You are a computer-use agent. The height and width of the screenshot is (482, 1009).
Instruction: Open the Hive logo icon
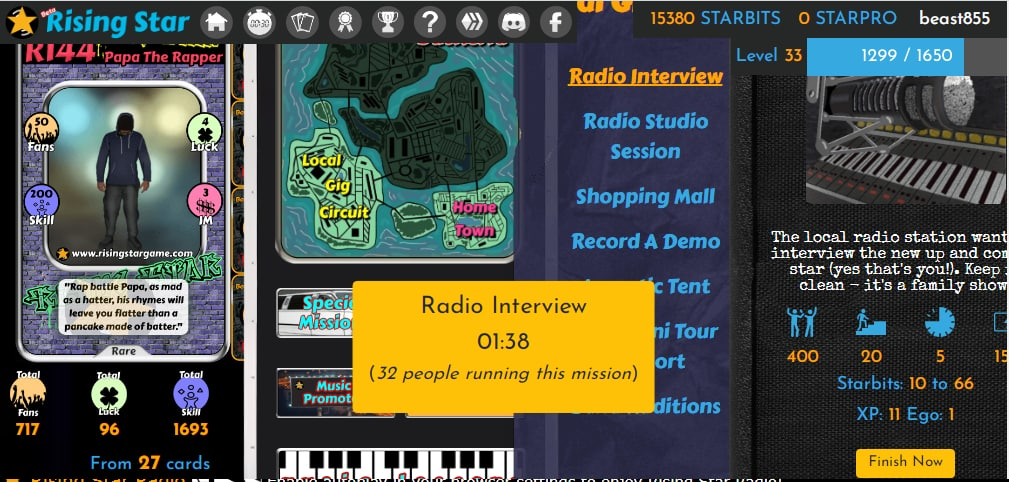click(x=471, y=21)
